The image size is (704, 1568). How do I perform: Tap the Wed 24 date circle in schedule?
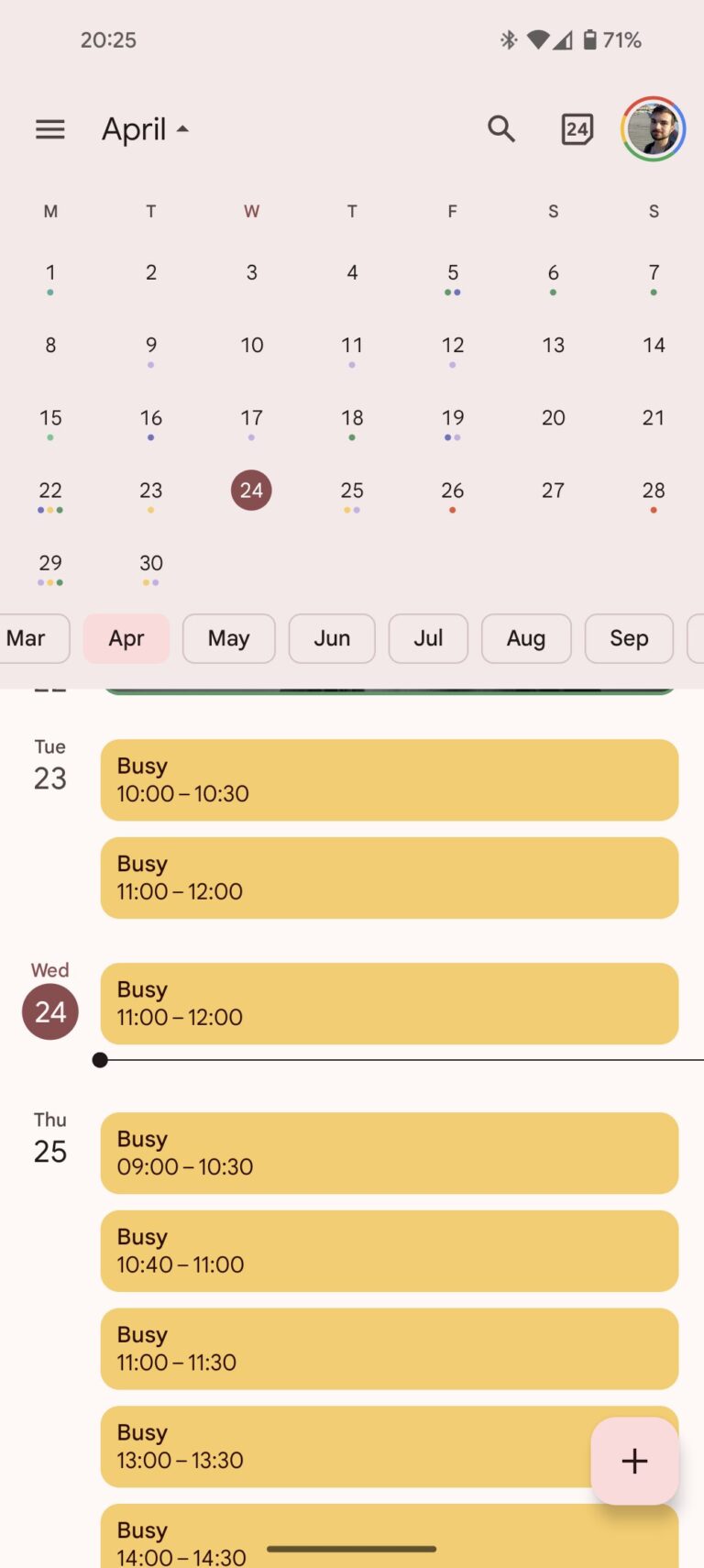click(x=49, y=1011)
